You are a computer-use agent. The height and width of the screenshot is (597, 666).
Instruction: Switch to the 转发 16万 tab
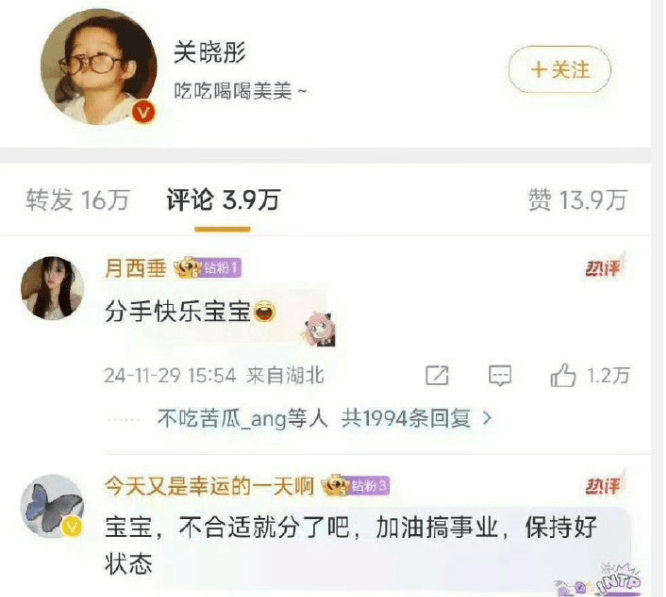pos(78,201)
